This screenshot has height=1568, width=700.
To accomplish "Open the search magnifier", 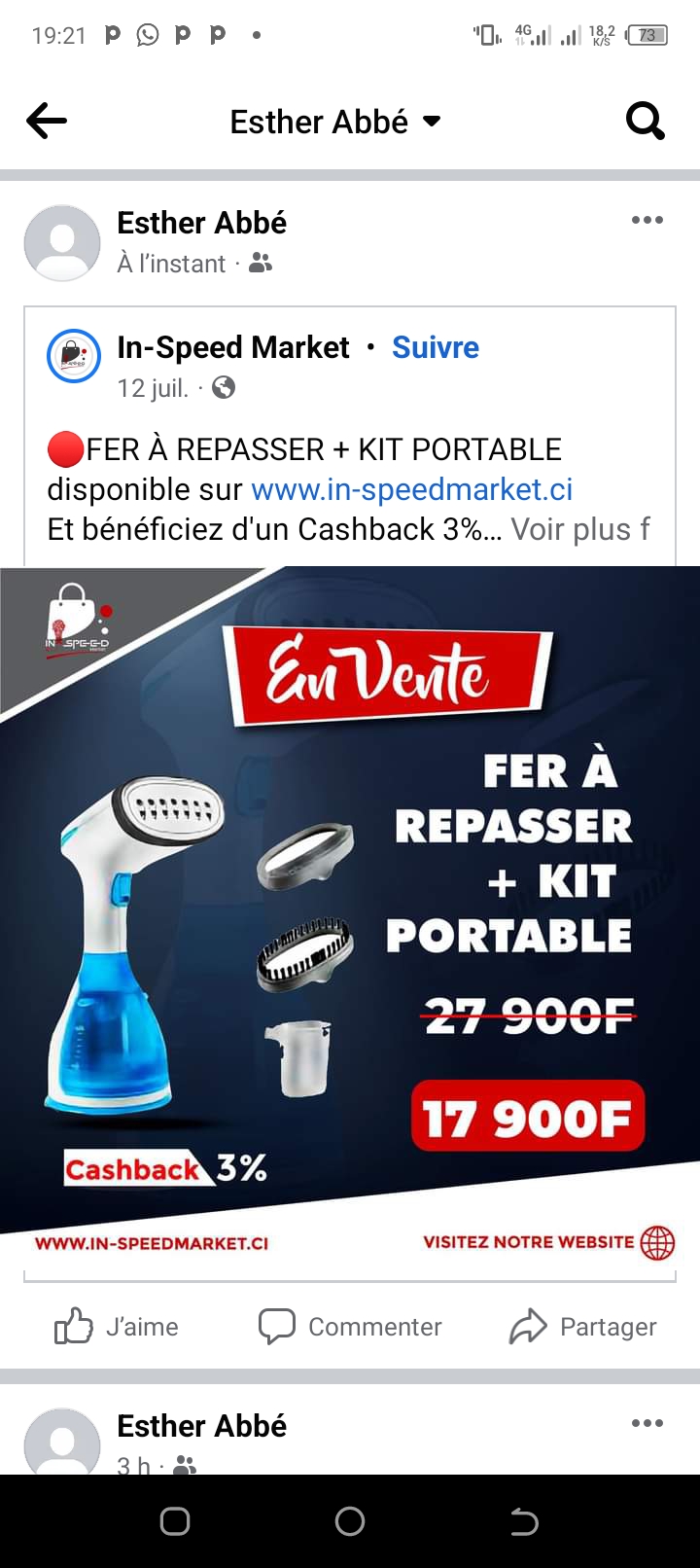I will [x=645, y=122].
